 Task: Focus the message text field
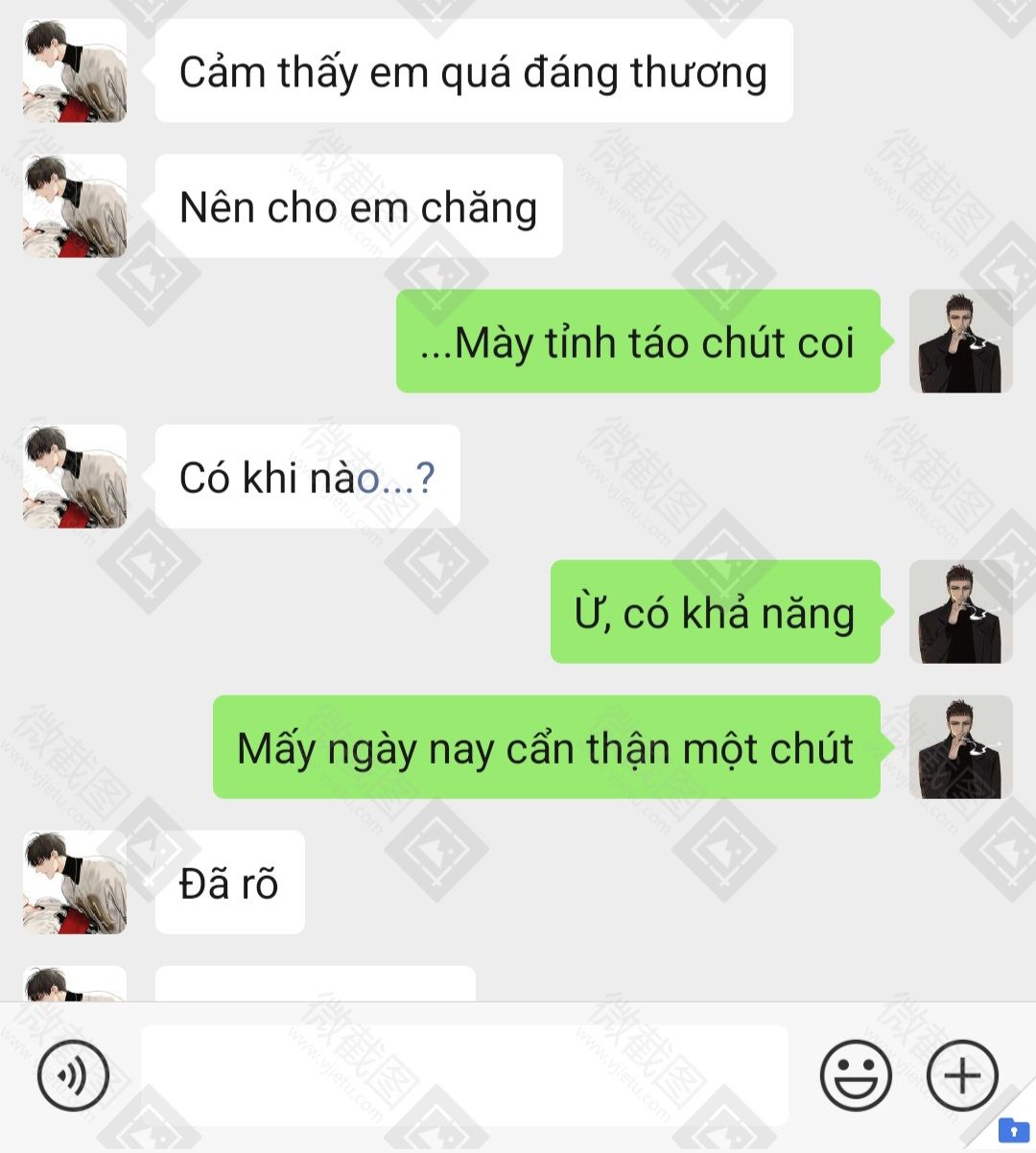point(464,1075)
